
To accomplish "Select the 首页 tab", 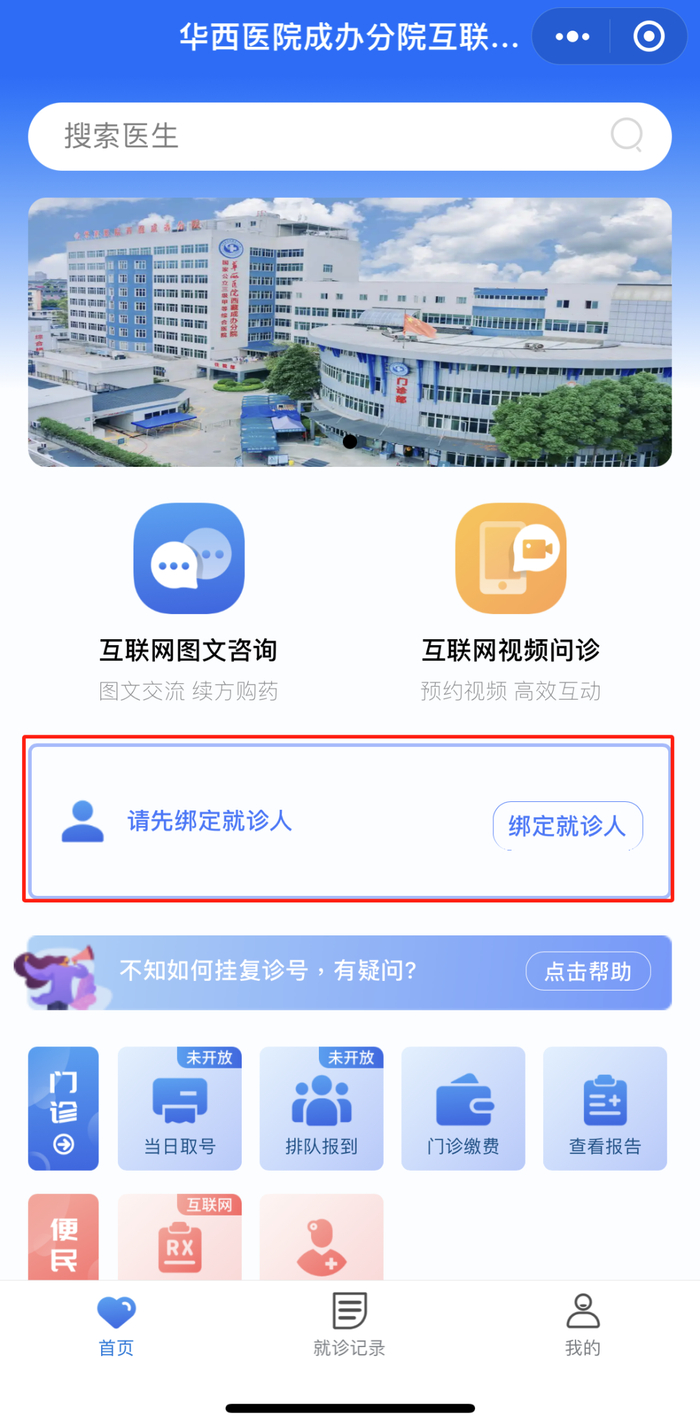I will [116, 1323].
